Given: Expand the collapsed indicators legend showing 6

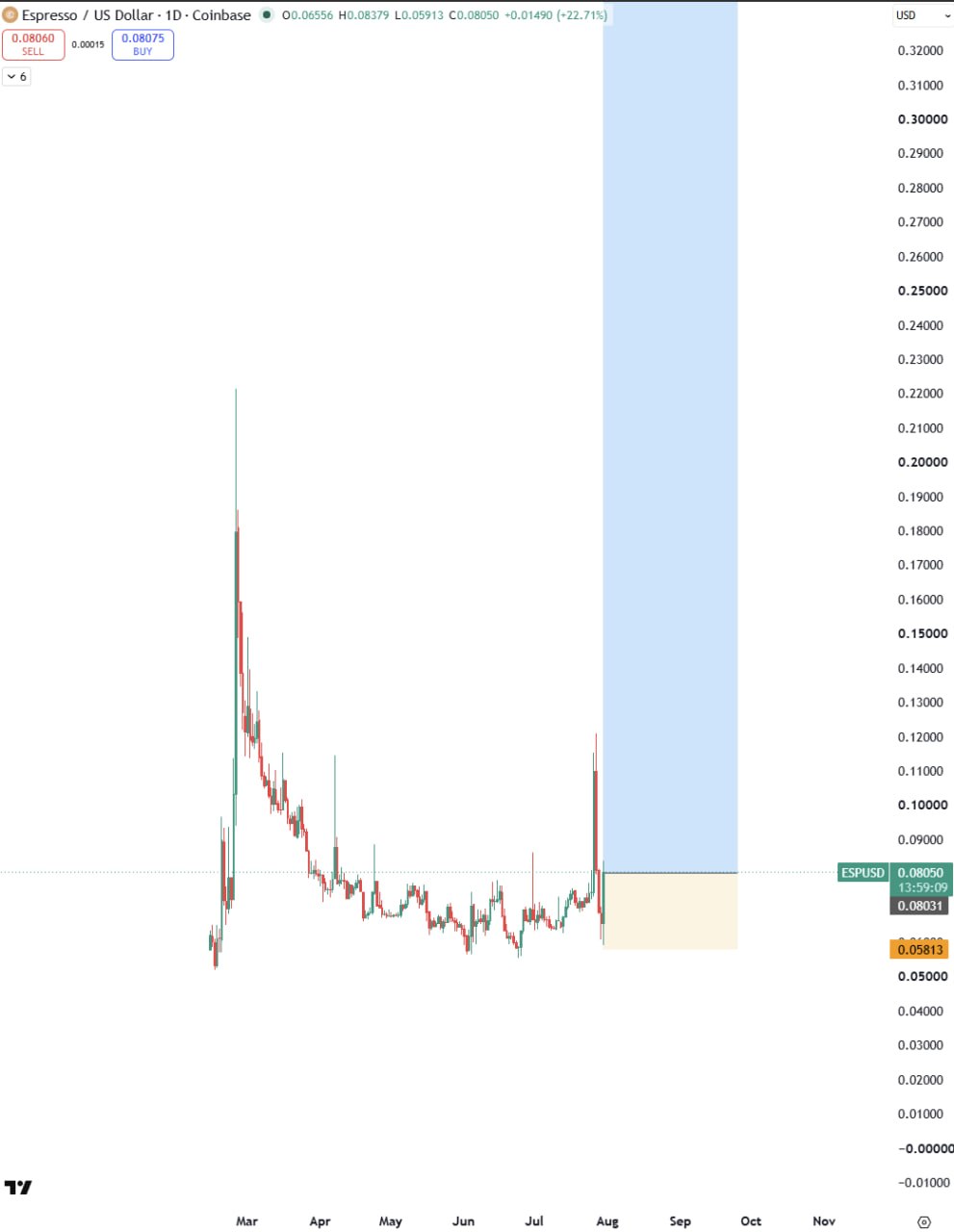Looking at the screenshot, I should pos(16,76).
